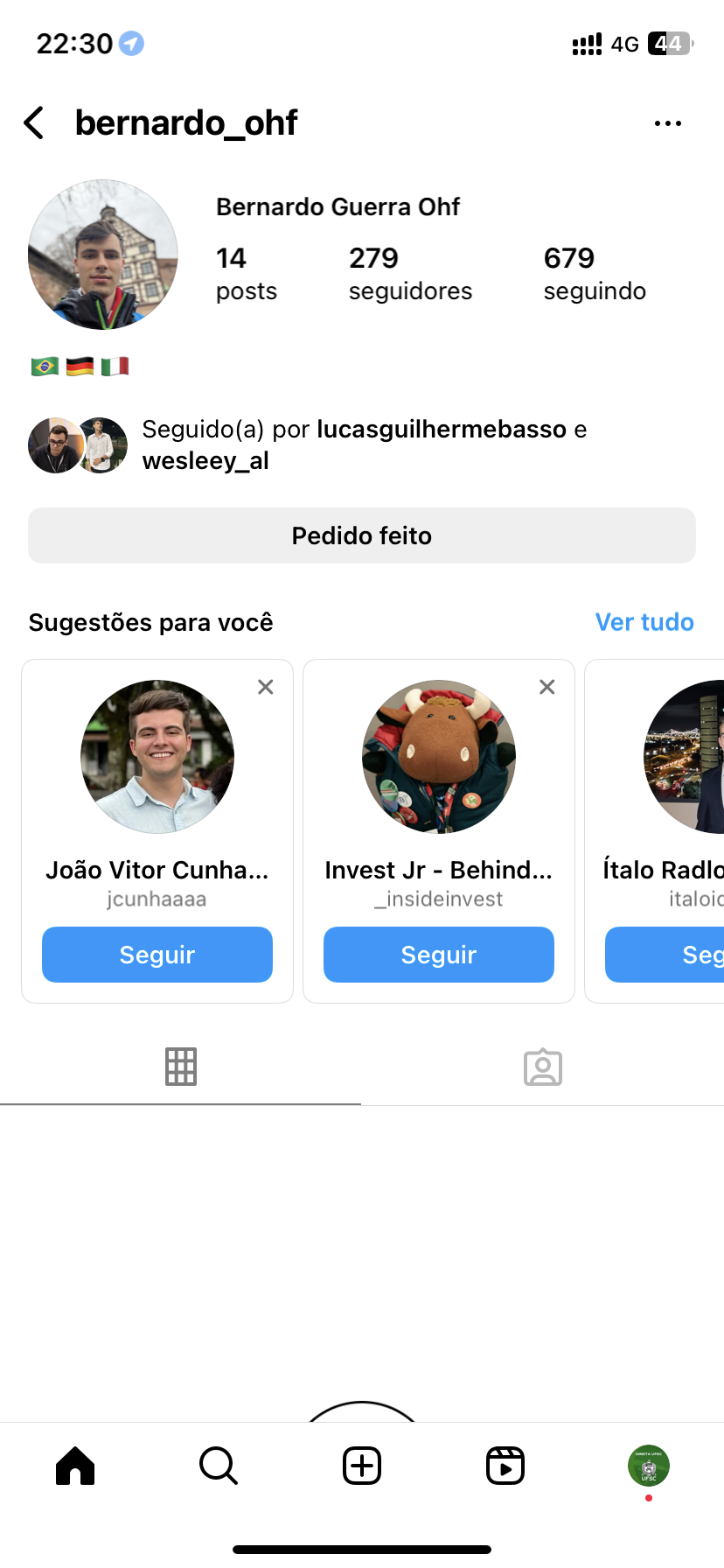Follow jcunhaaaa with Seguir button
The height and width of the screenshot is (1568, 724).
click(x=157, y=955)
